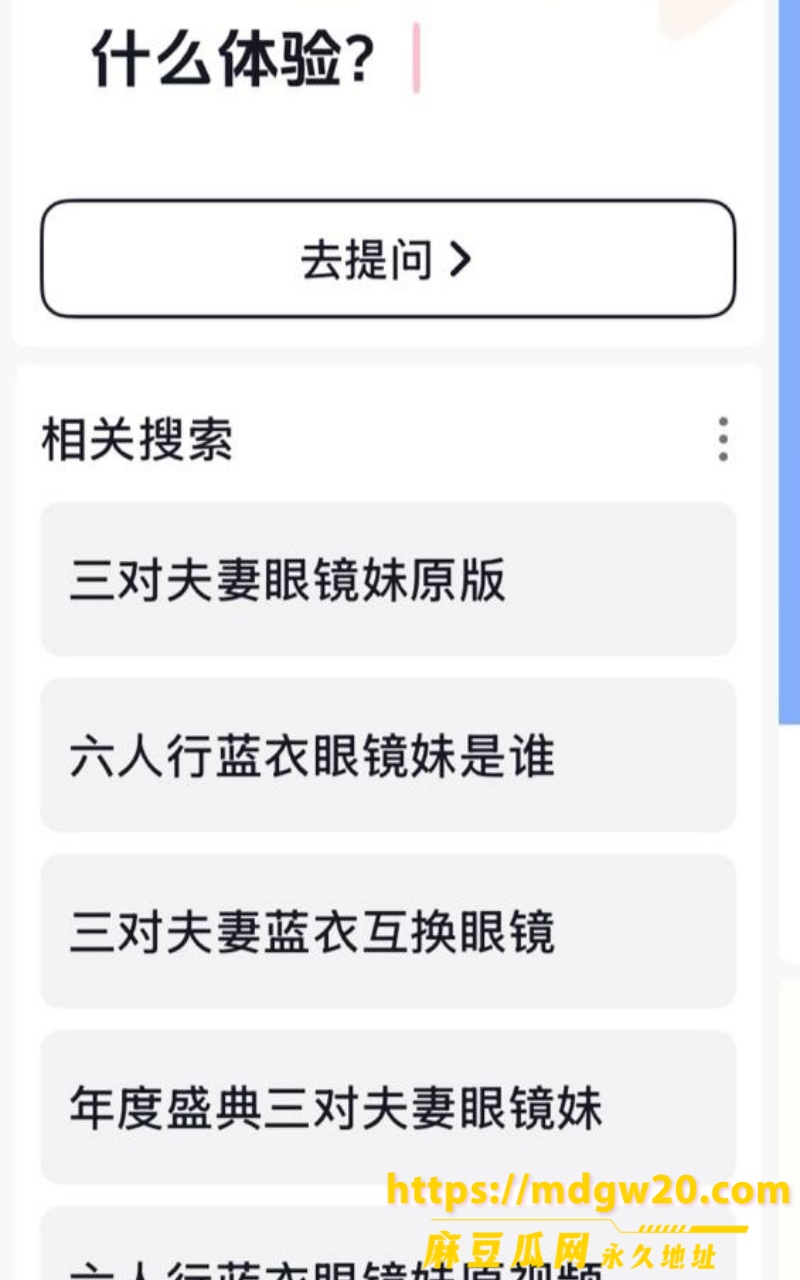Open the 相关搜索 overflow menu

point(723,439)
